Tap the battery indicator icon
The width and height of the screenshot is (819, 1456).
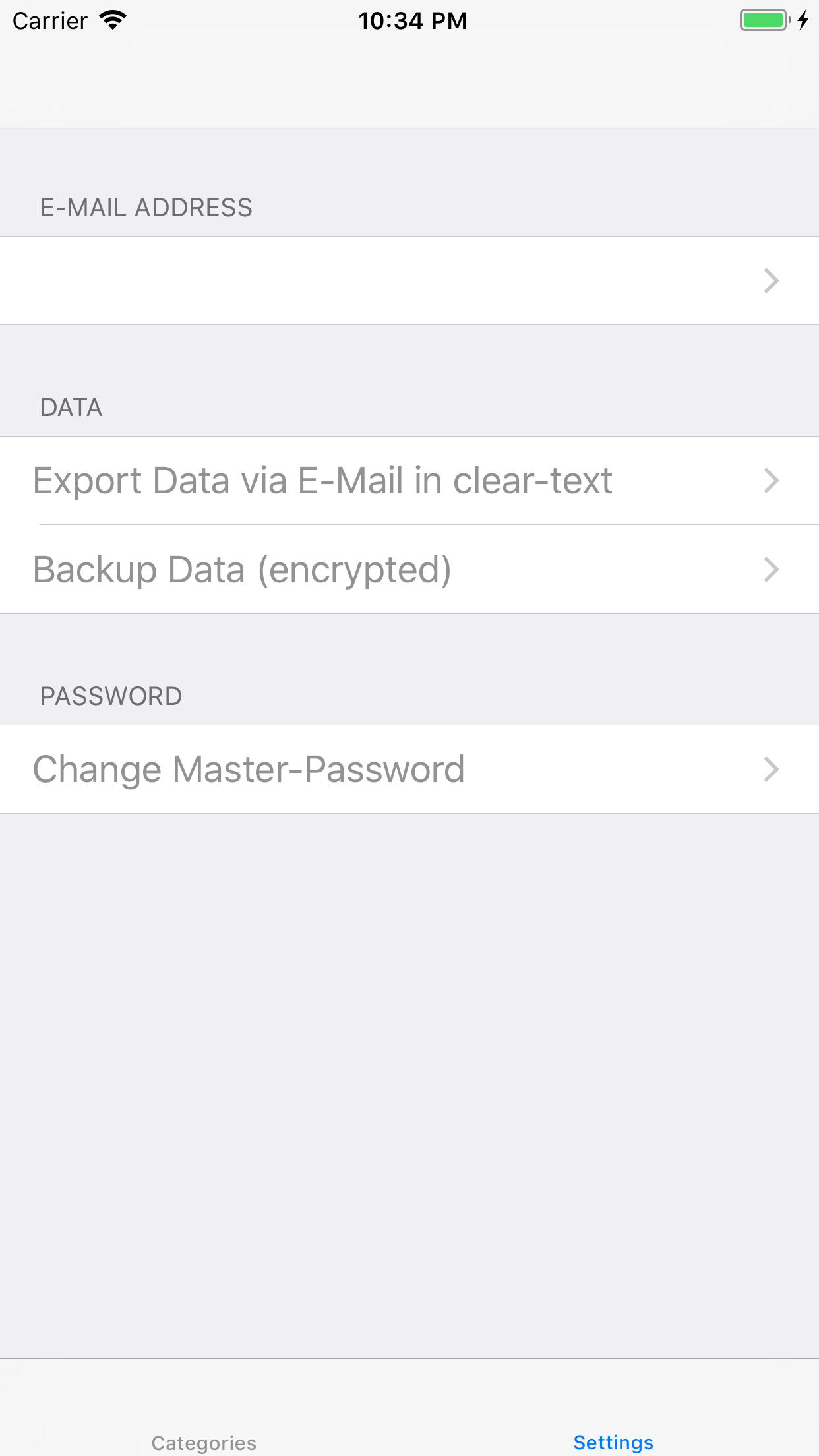coord(764,20)
